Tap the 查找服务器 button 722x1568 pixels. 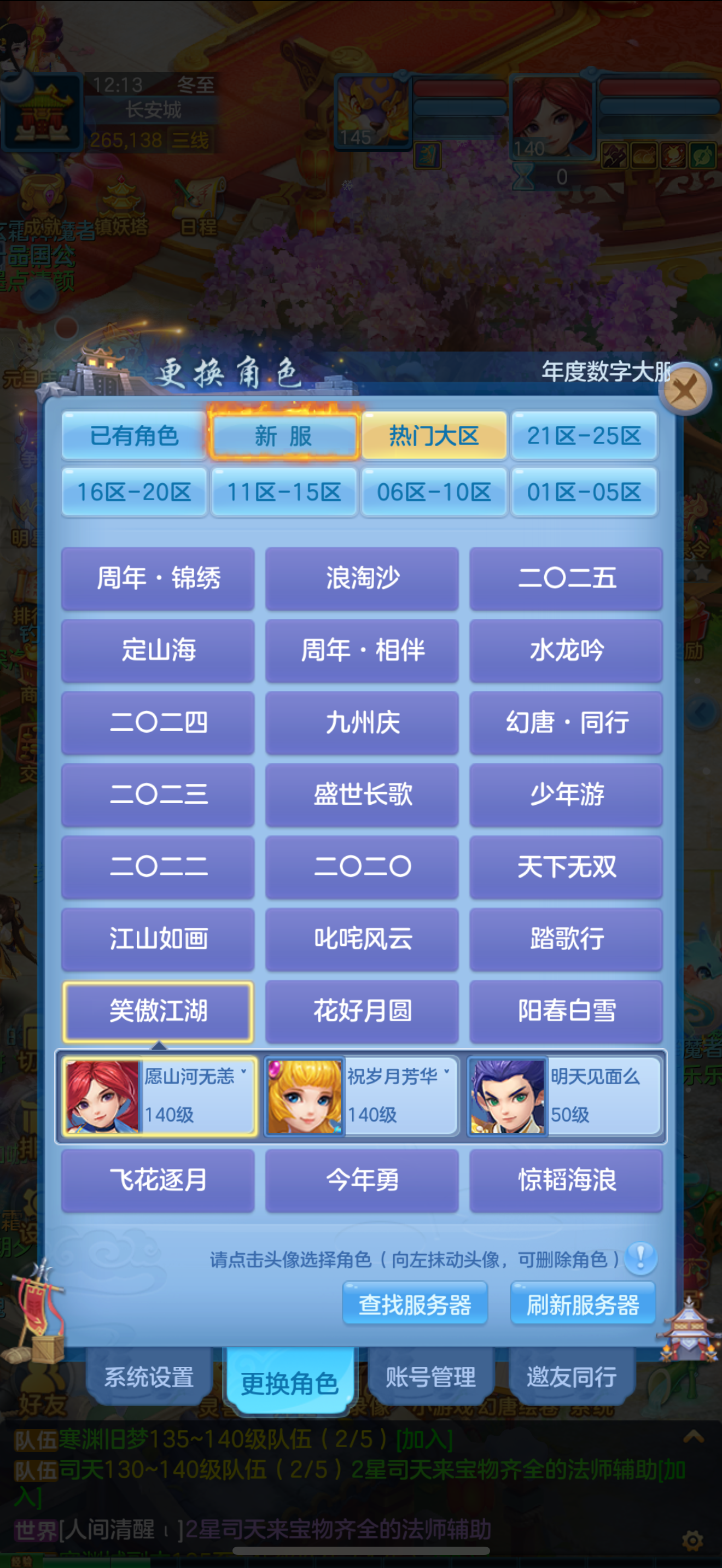[415, 1304]
